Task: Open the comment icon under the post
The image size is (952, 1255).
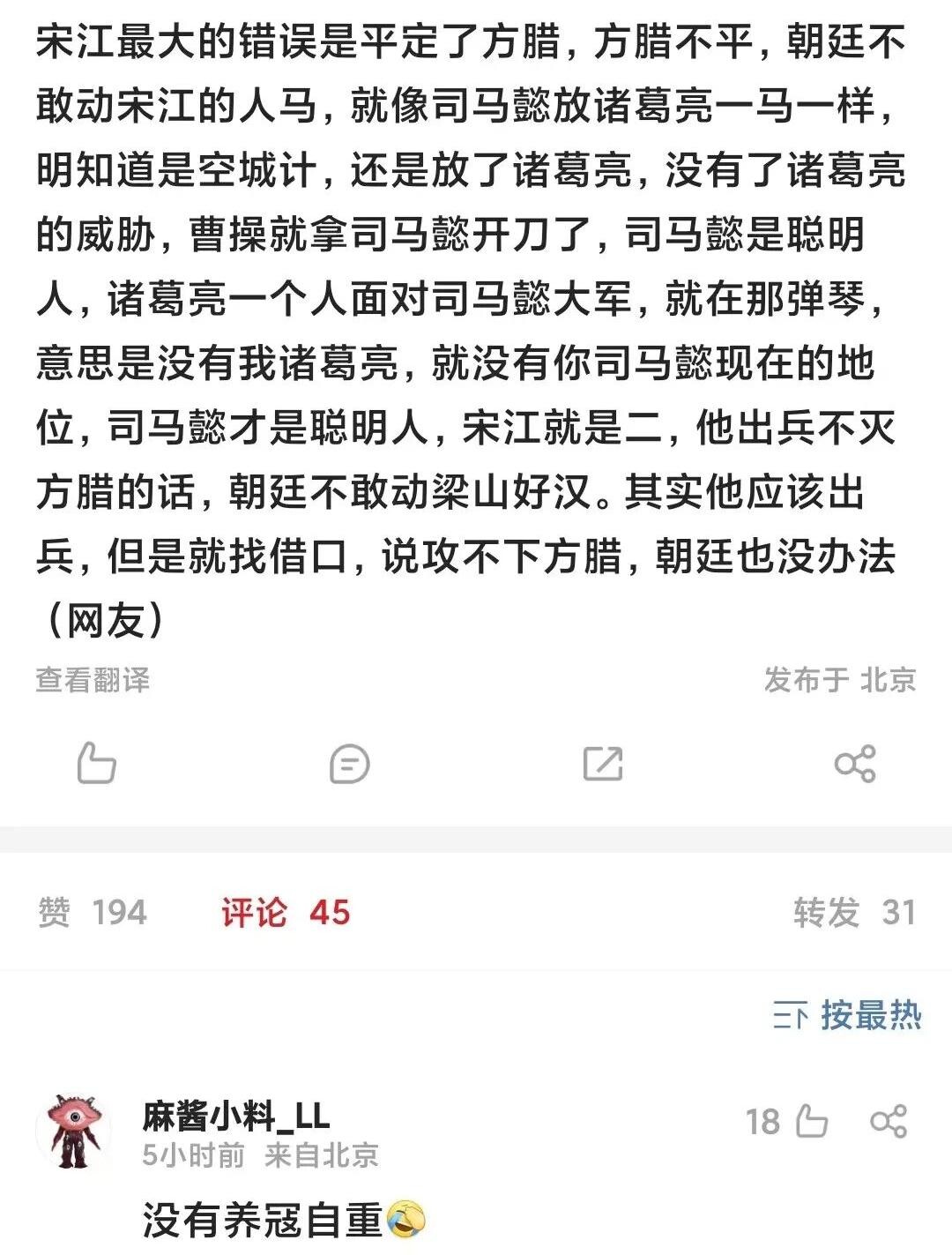Action: coord(349,764)
